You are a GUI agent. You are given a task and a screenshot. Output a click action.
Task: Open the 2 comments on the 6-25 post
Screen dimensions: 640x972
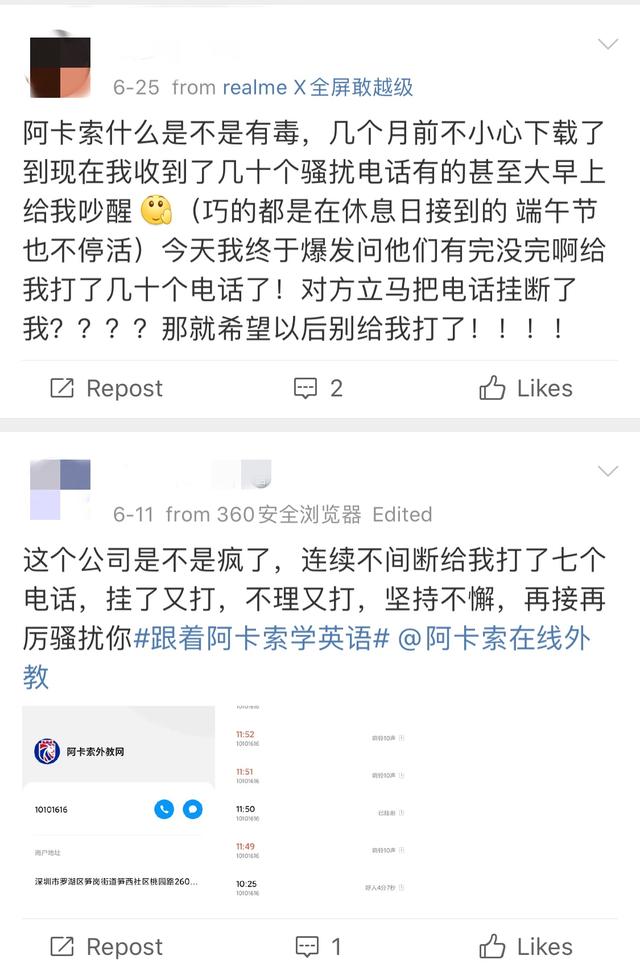pos(319,388)
